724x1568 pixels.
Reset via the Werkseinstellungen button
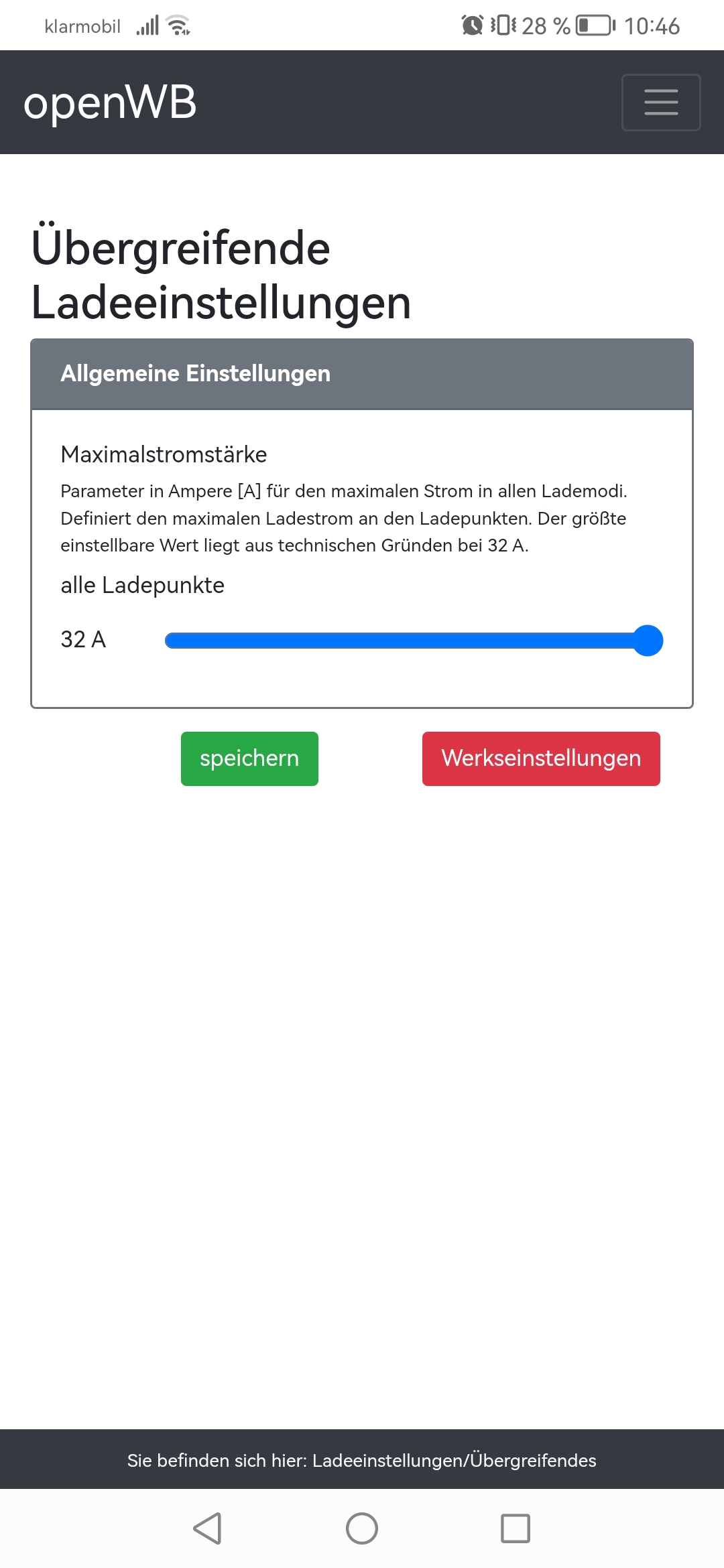[x=541, y=759]
